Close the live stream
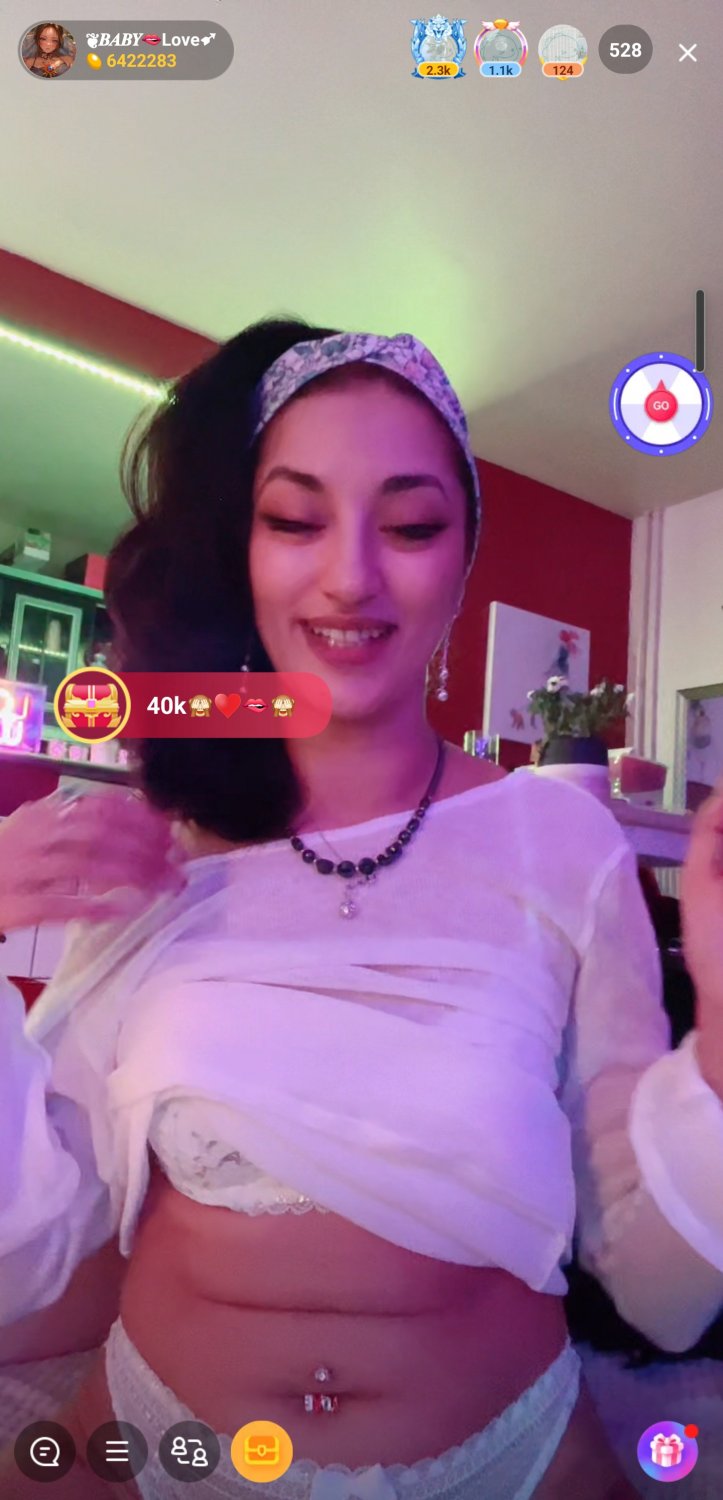This screenshot has height=1500, width=723. tap(687, 53)
